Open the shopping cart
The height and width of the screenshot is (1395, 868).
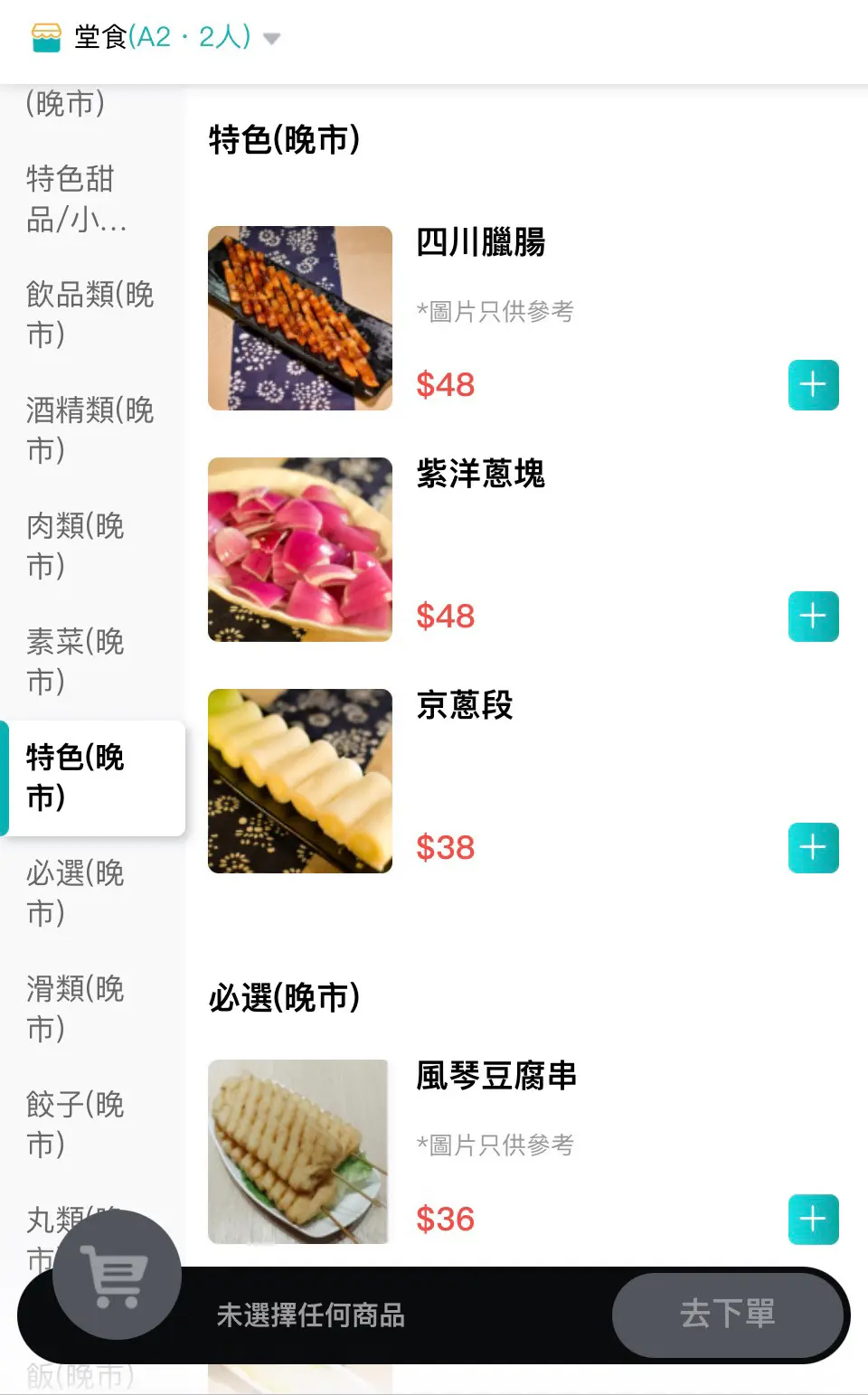tap(117, 1274)
